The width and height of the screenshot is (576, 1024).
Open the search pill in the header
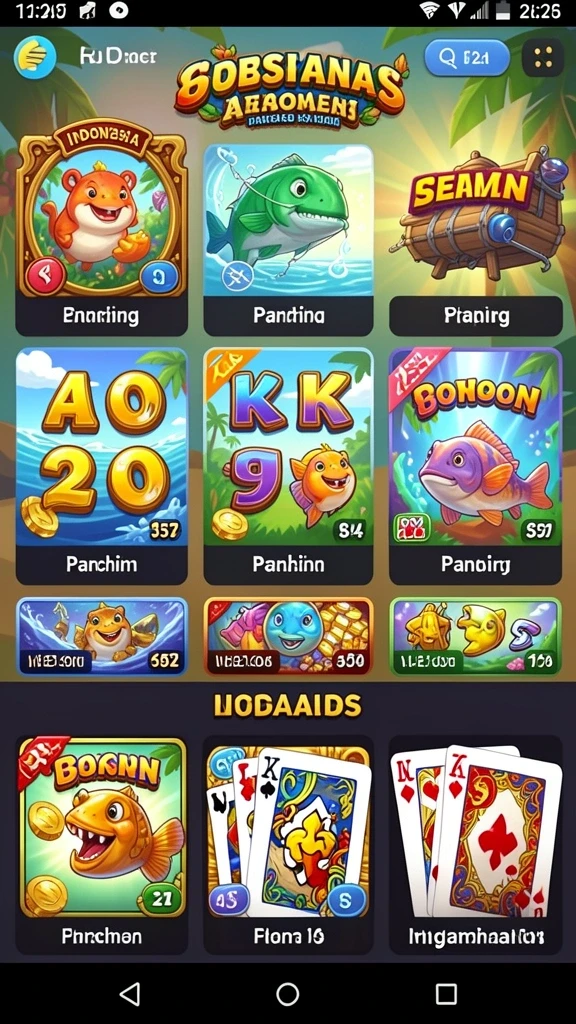pos(467,58)
